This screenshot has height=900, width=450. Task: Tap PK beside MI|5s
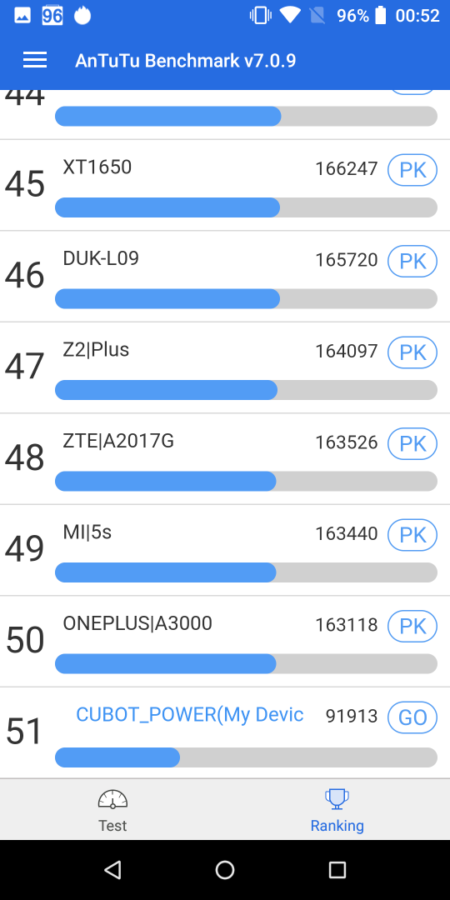pos(412,535)
